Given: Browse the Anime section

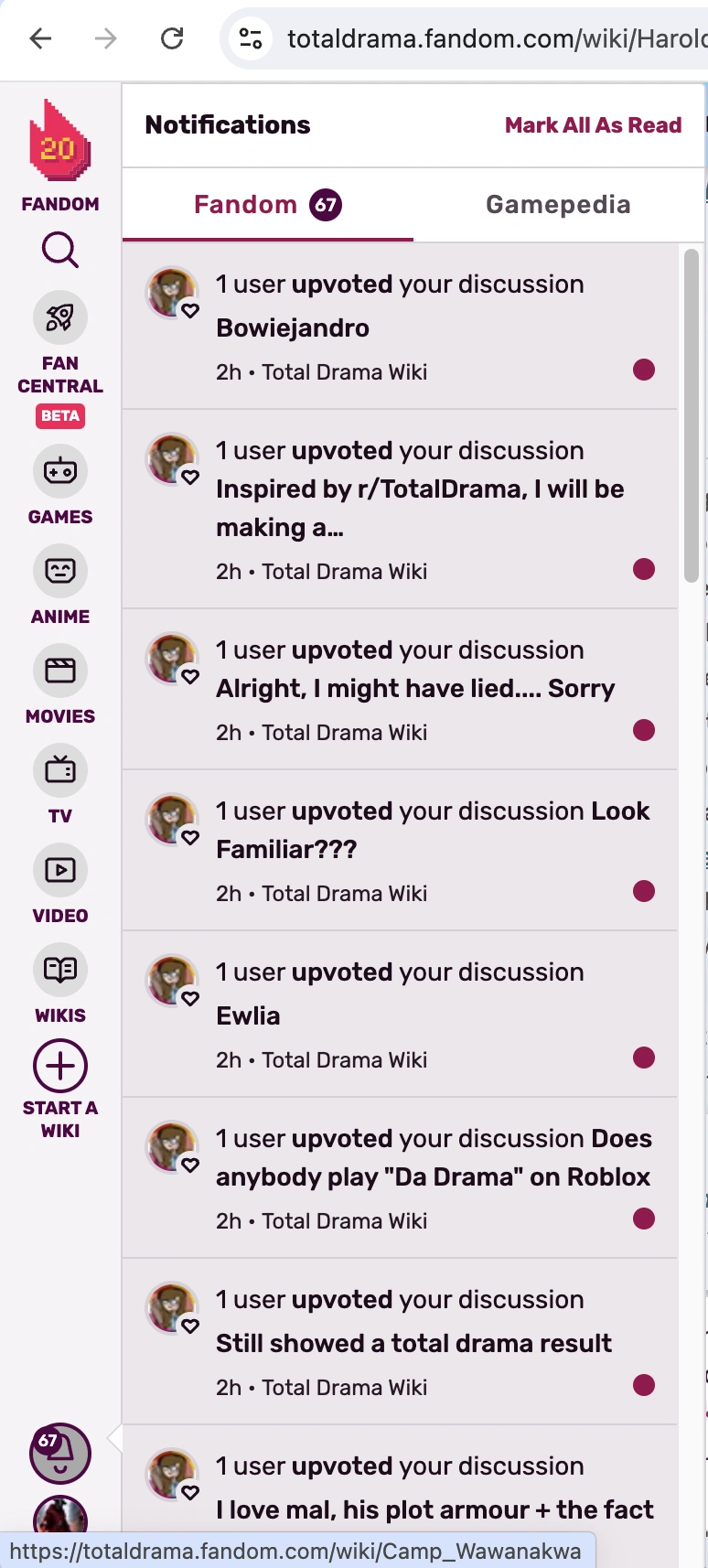Looking at the screenshot, I should click(x=60, y=585).
